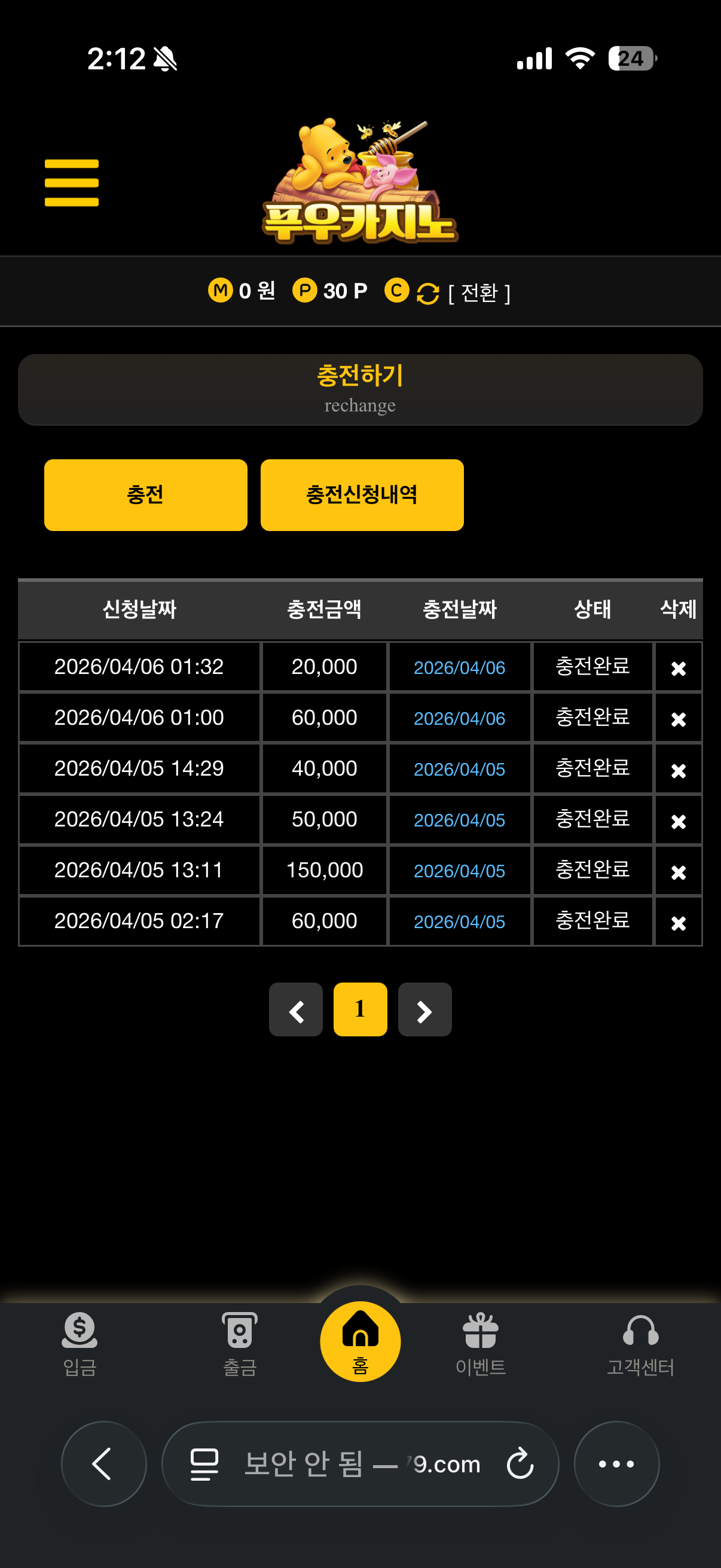
Task: Delete the 2026/04/06 01:00 recharge entry
Action: pyautogui.click(x=678, y=719)
